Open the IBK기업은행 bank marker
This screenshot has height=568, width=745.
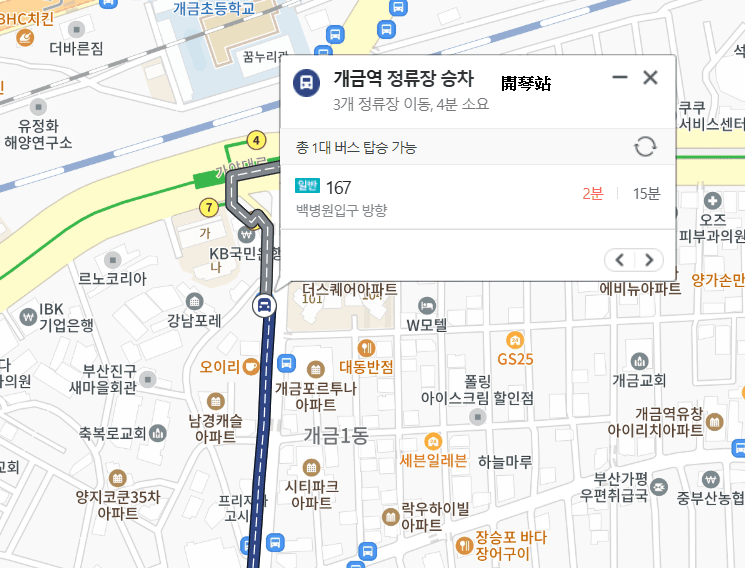pyautogui.click(x=27, y=316)
